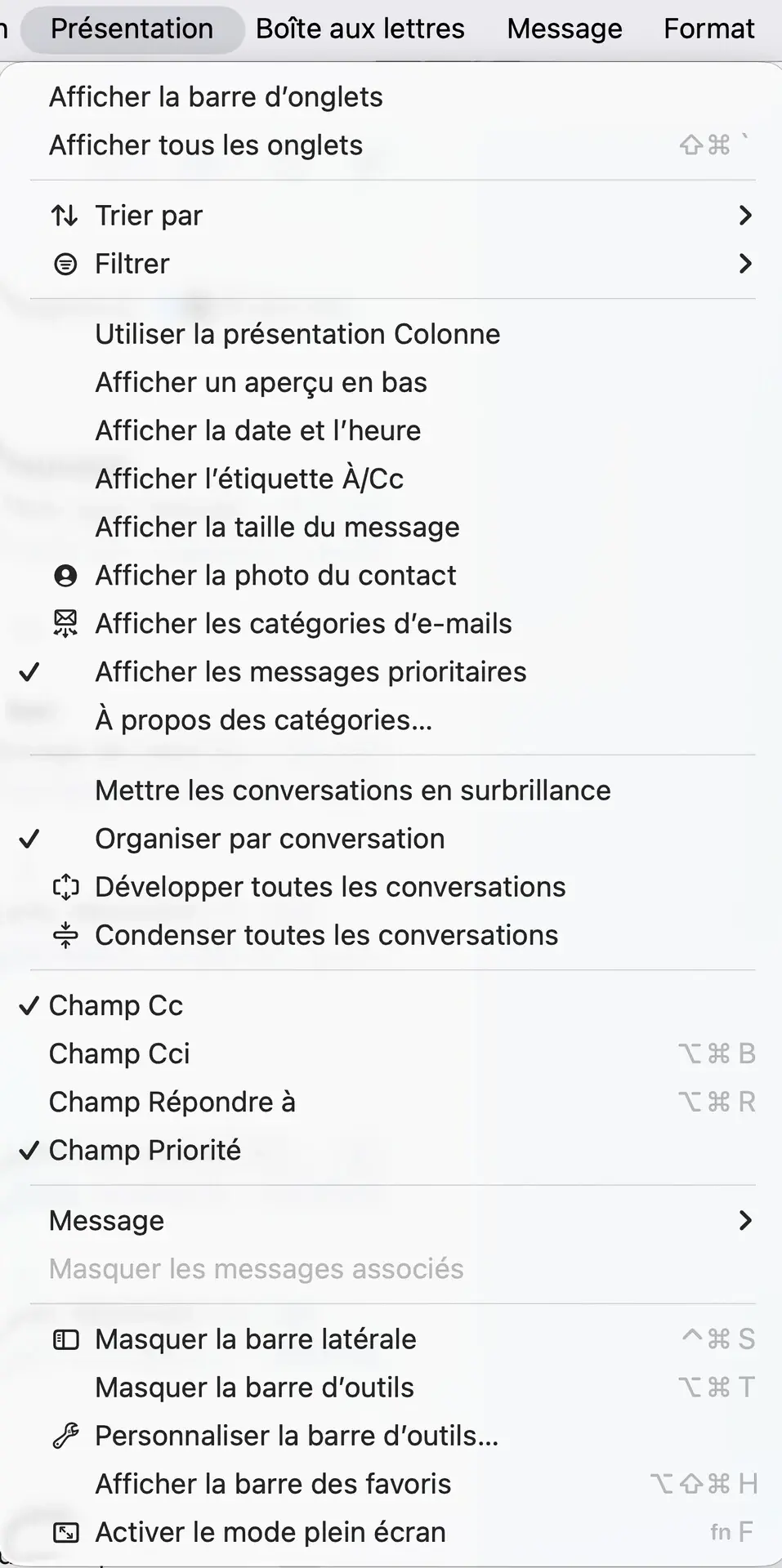
Task: Click À propos des catégories
Action: (x=263, y=719)
